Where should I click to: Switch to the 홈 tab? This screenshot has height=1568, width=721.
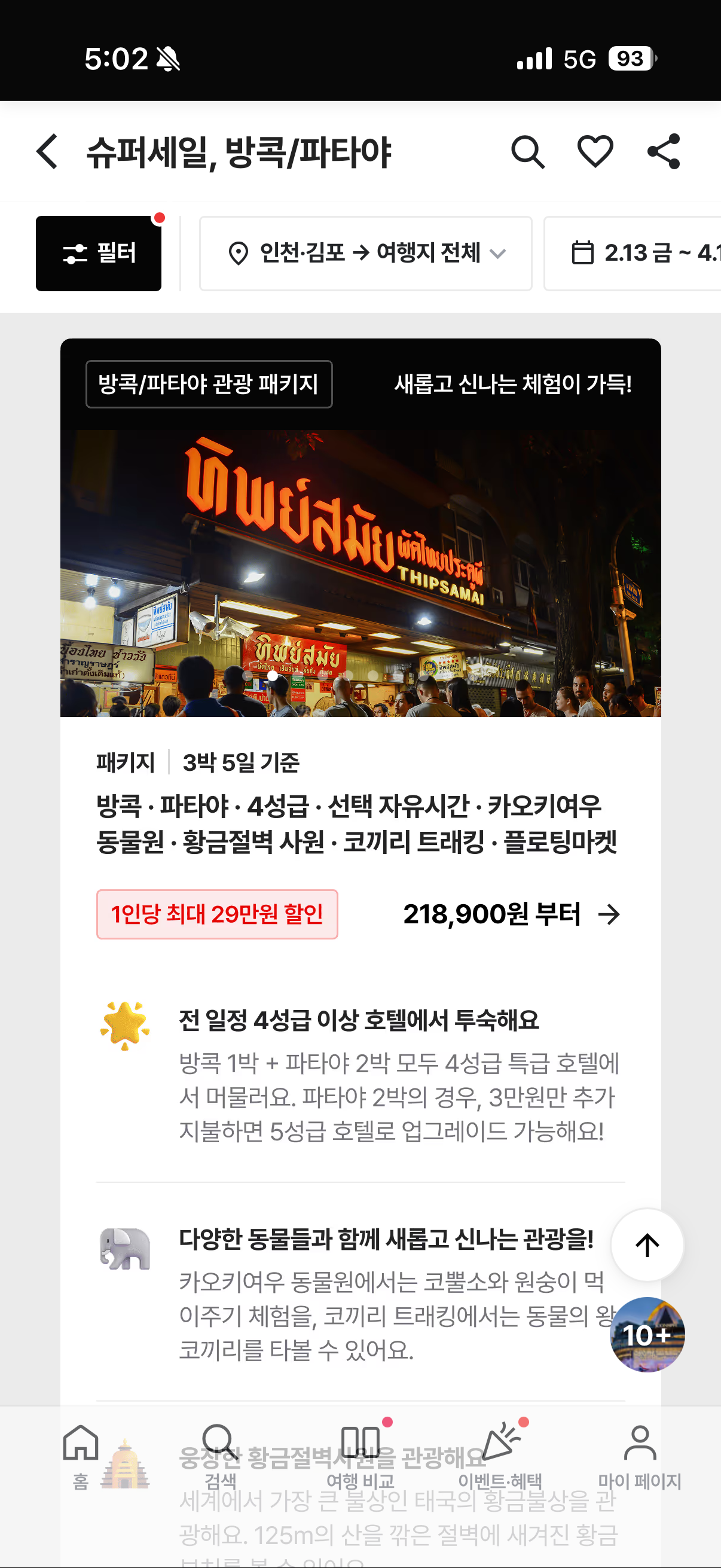point(81,1456)
